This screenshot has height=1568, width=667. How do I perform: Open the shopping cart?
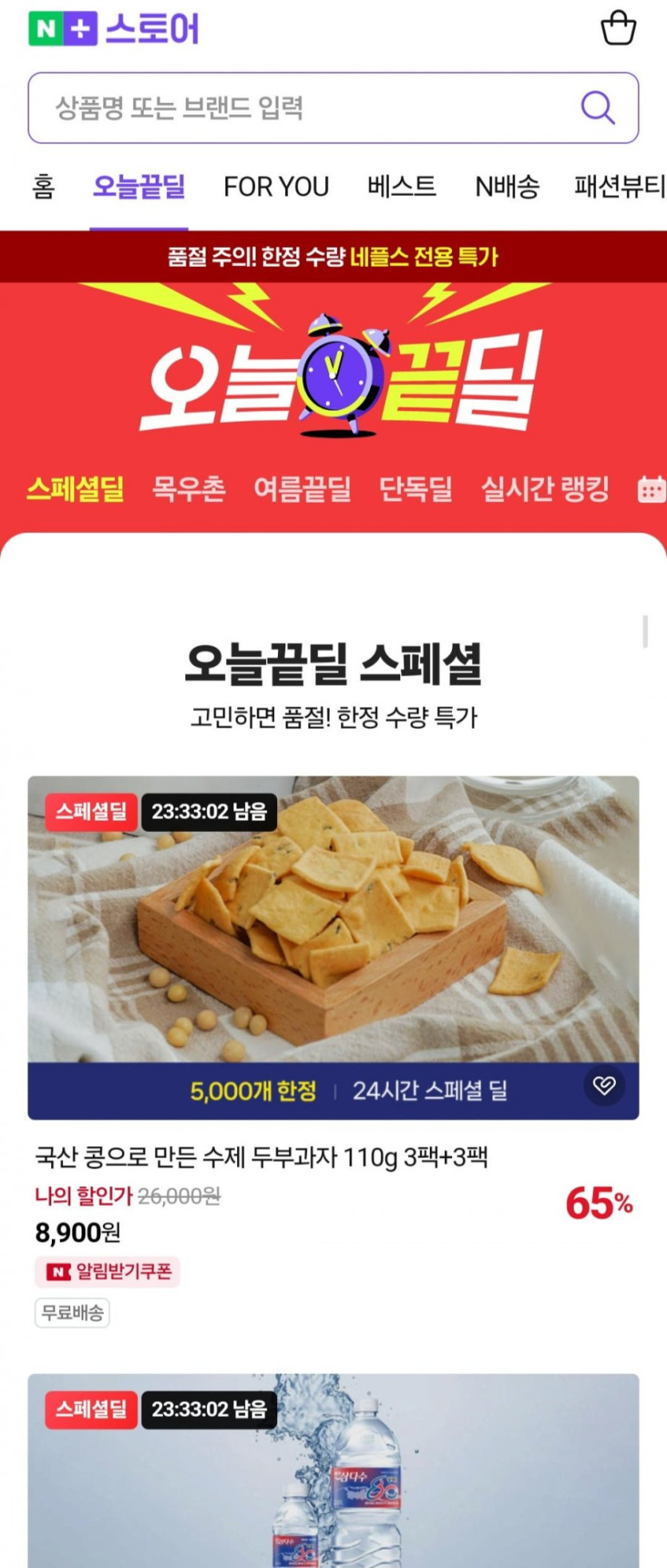click(617, 29)
